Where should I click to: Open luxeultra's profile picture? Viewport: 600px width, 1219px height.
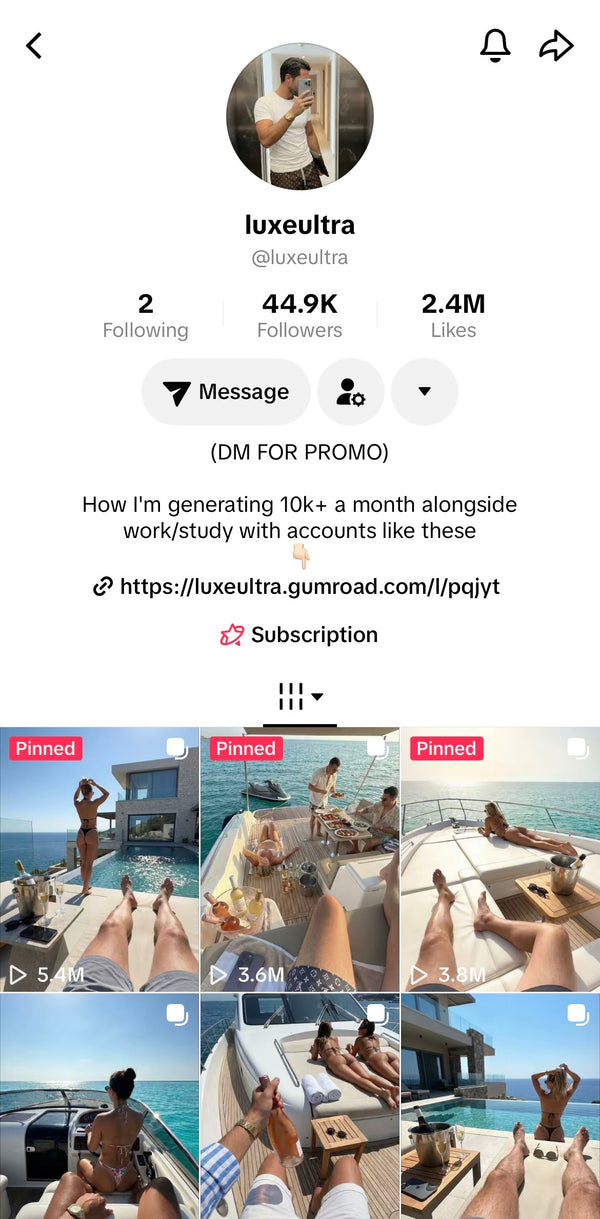tap(300, 116)
